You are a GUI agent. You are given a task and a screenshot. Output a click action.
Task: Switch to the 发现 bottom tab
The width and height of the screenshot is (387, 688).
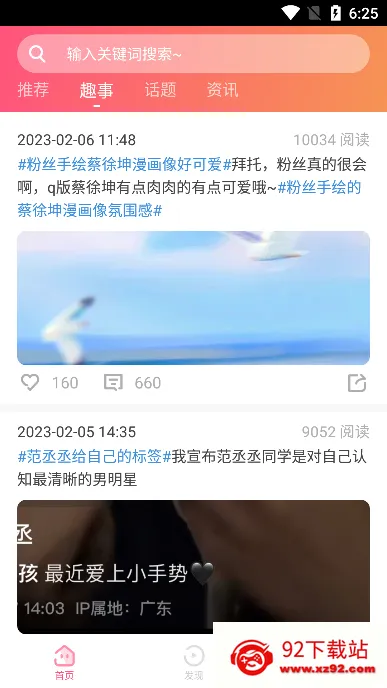coord(194,662)
